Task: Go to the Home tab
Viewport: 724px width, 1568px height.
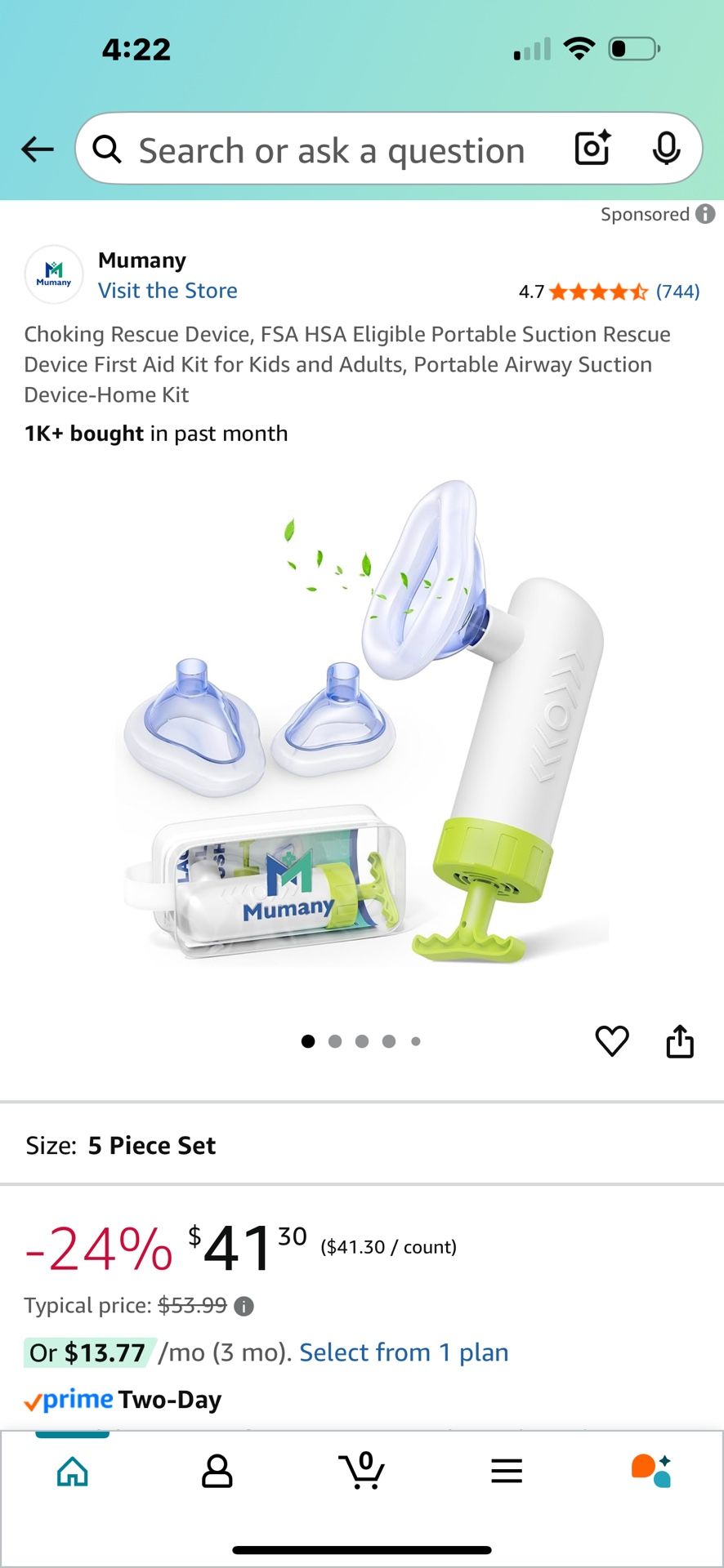Action: tap(73, 1472)
